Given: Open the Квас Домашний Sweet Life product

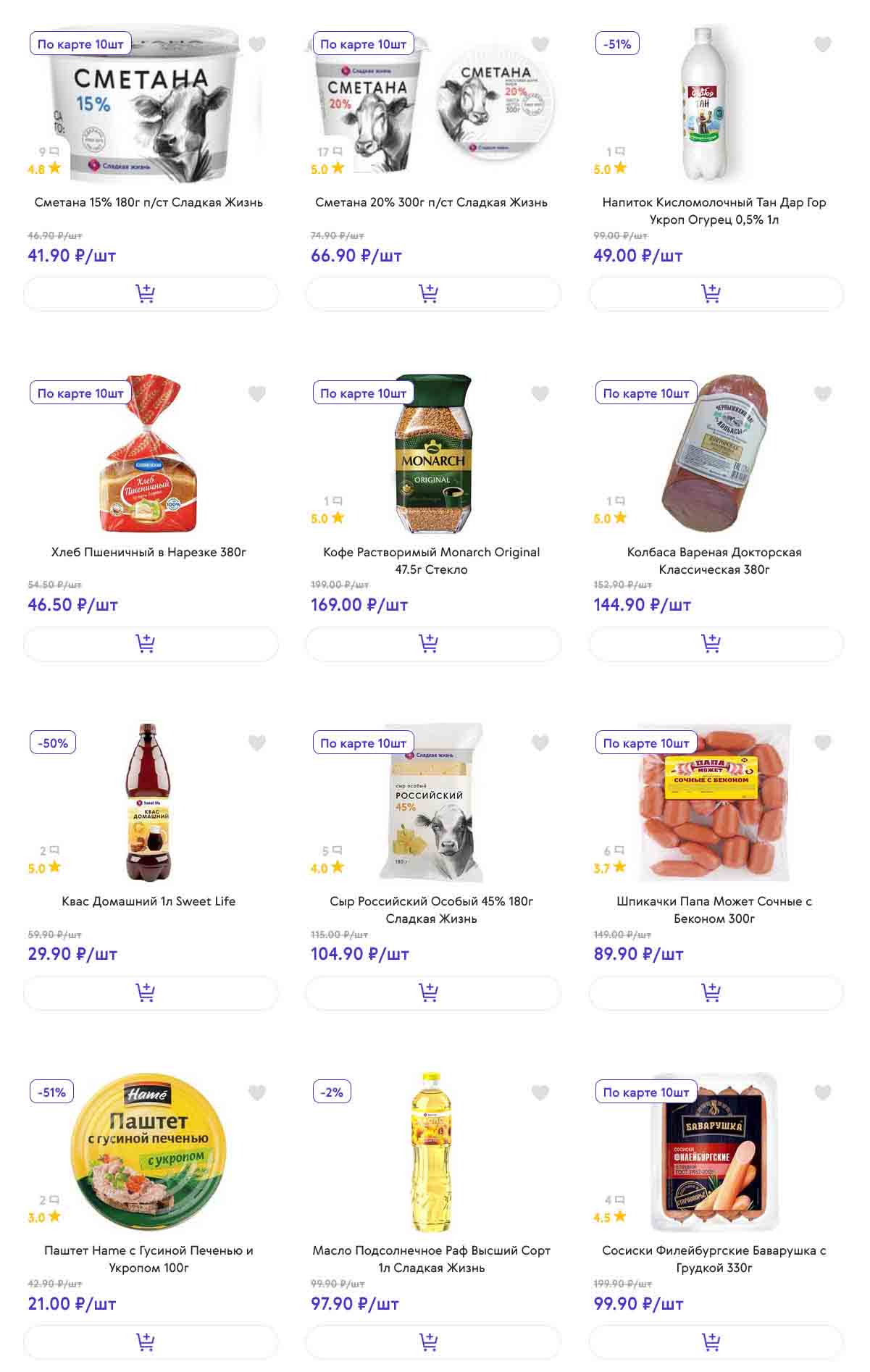Looking at the screenshot, I should [149, 901].
